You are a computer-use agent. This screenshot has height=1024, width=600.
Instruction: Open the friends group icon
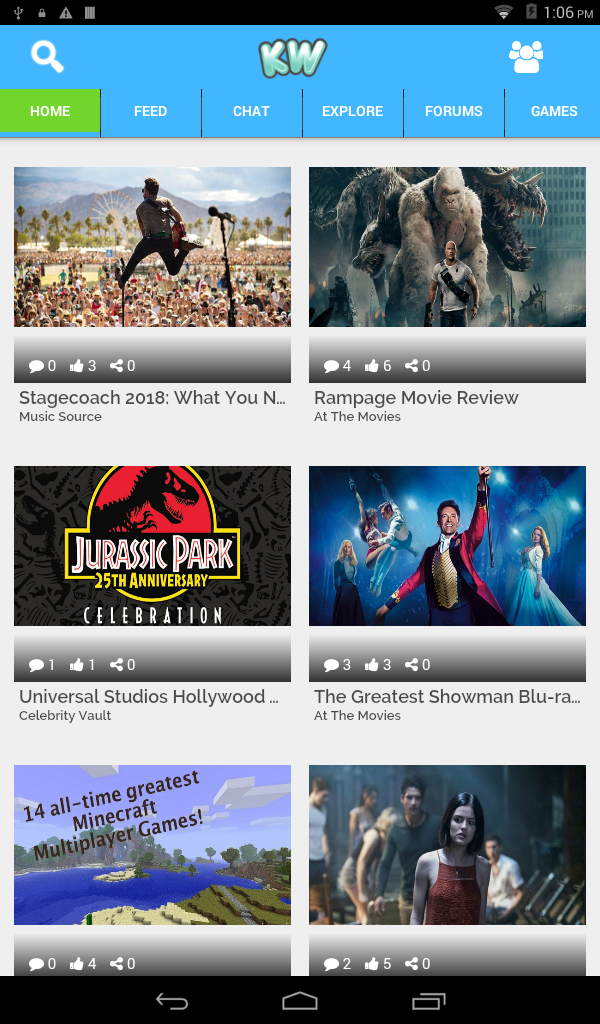(x=526, y=57)
